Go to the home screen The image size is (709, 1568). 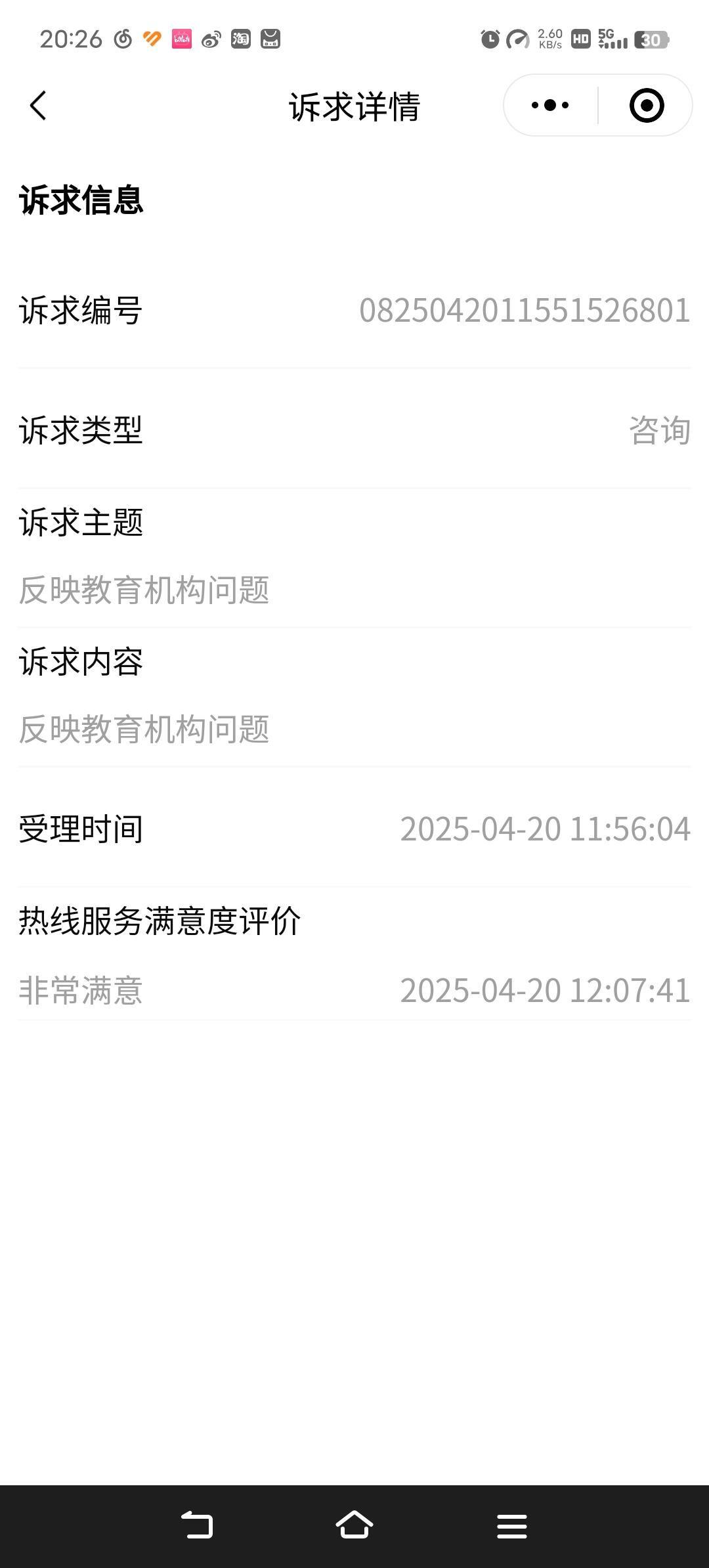[354, 1525]
